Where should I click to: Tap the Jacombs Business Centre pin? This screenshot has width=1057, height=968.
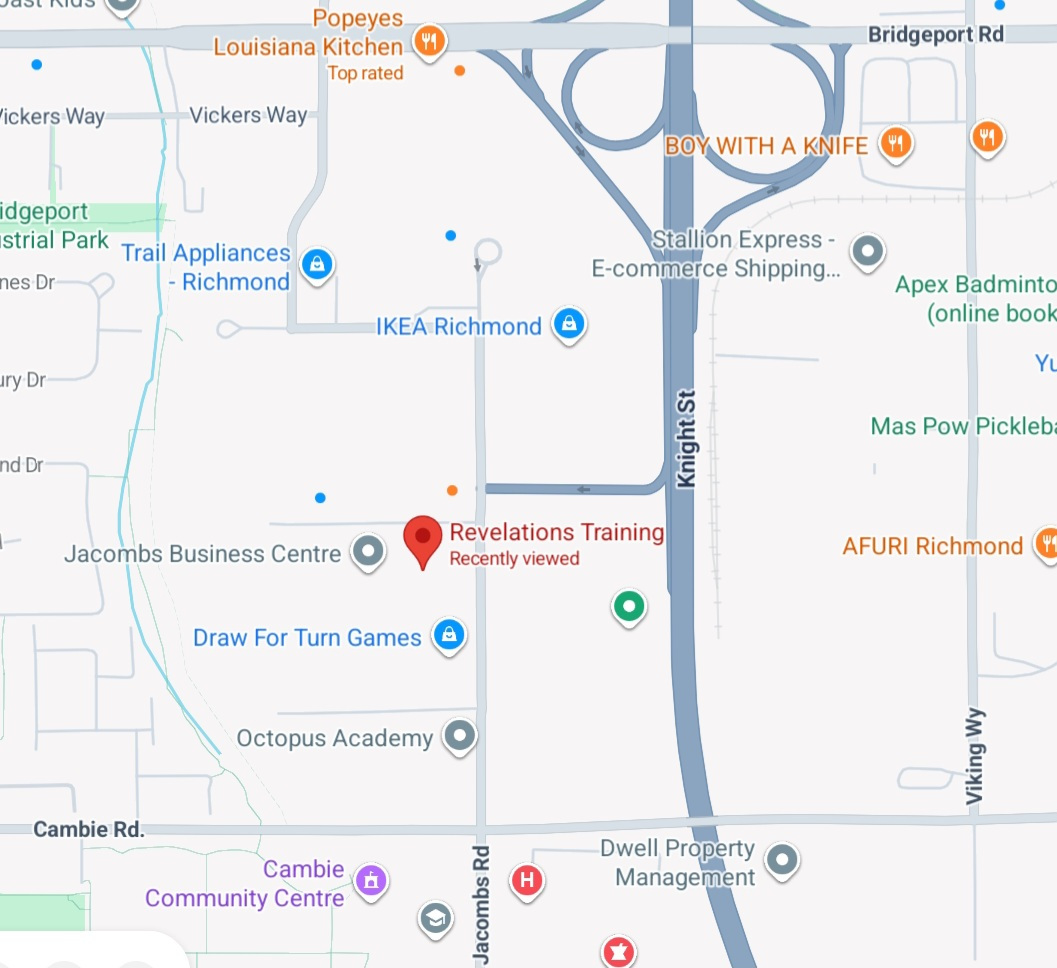tap(368, 553)
